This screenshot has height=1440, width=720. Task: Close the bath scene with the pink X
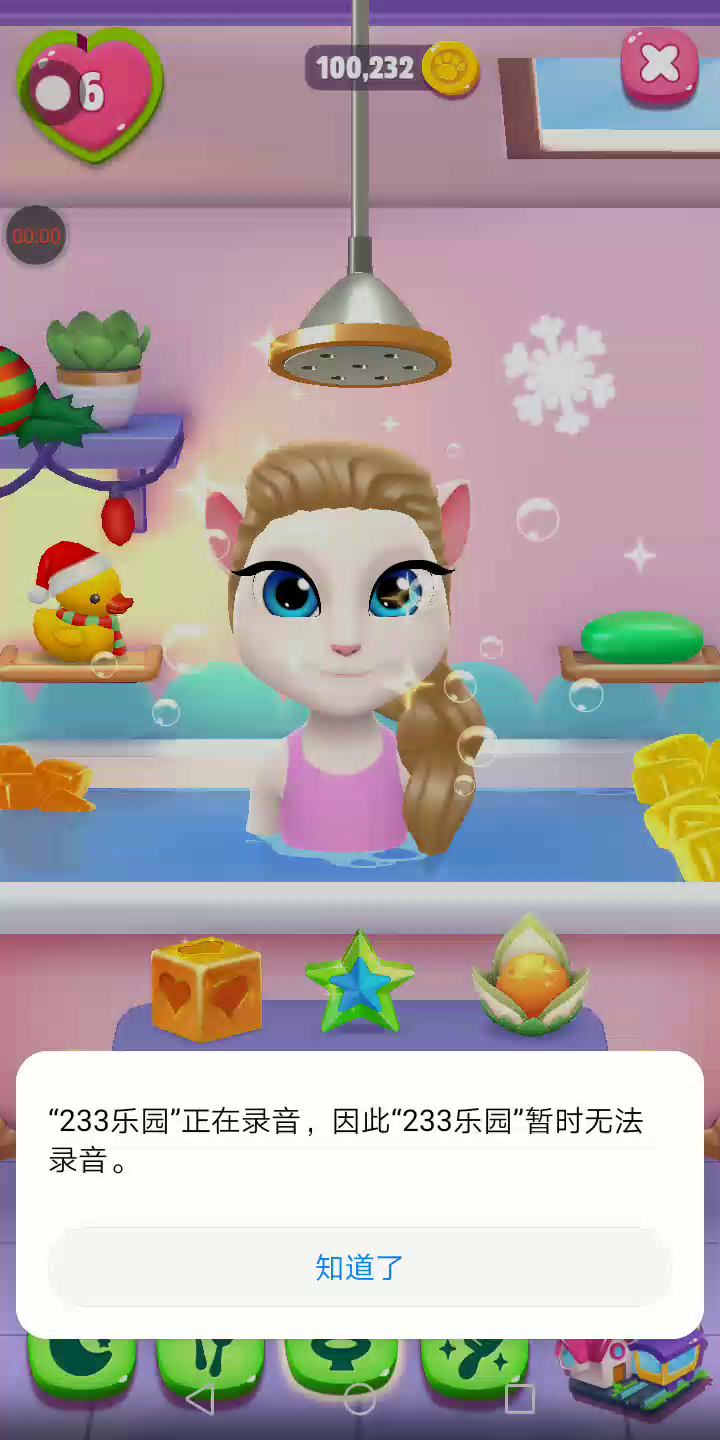click(660, 66)
